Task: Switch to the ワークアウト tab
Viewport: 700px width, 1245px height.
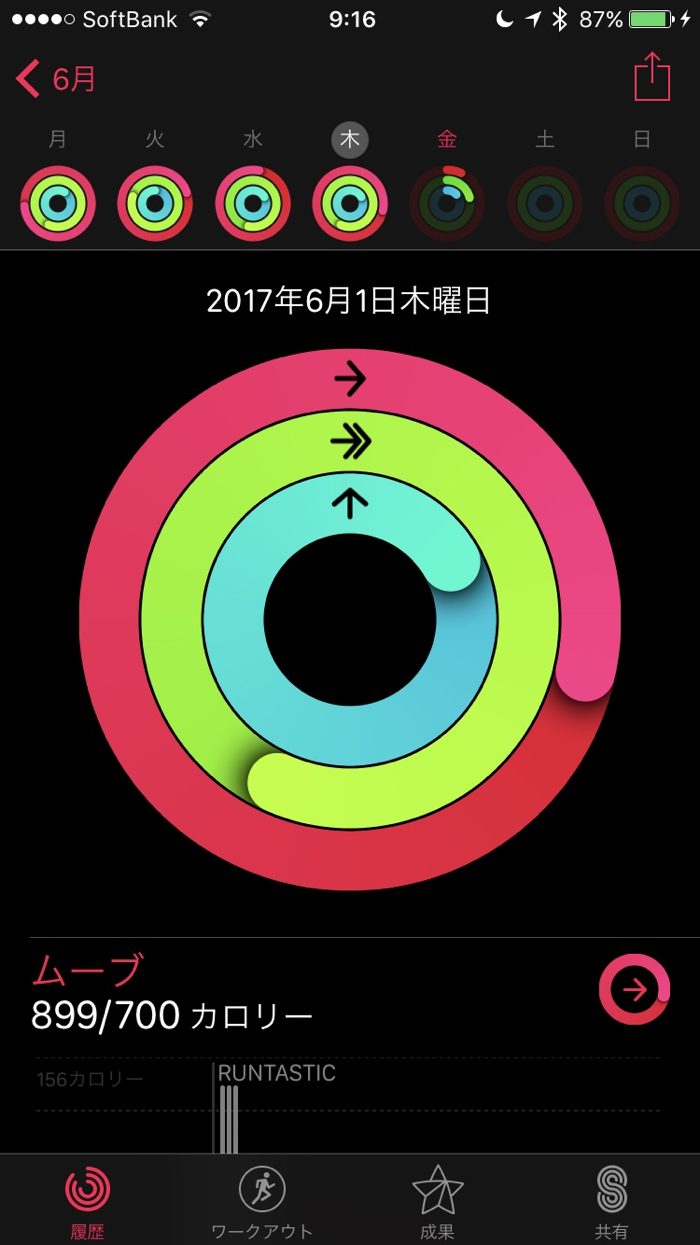Action: [x=262, y=1200]
